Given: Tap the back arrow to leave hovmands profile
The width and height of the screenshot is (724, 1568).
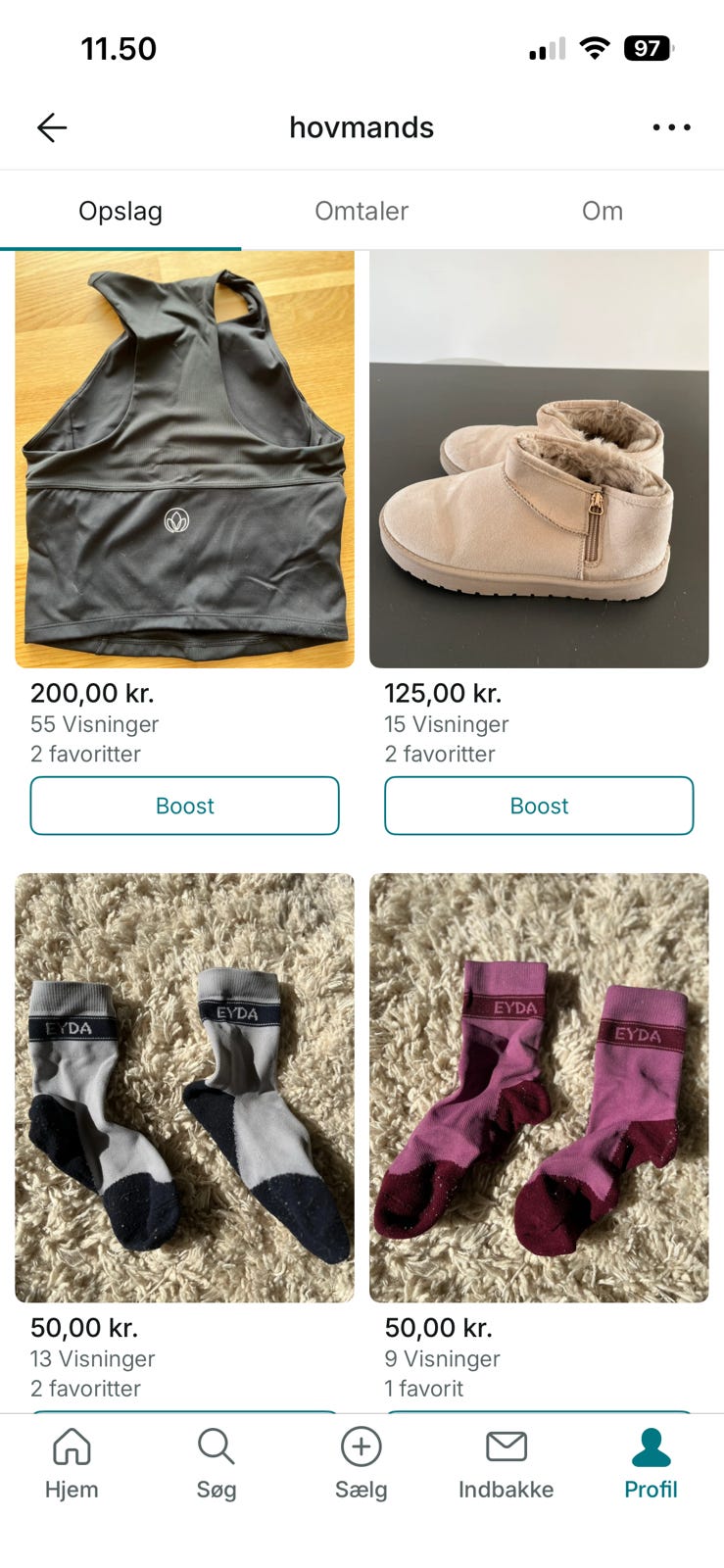Looking at the screenshot, I should [x=52, y=126].
